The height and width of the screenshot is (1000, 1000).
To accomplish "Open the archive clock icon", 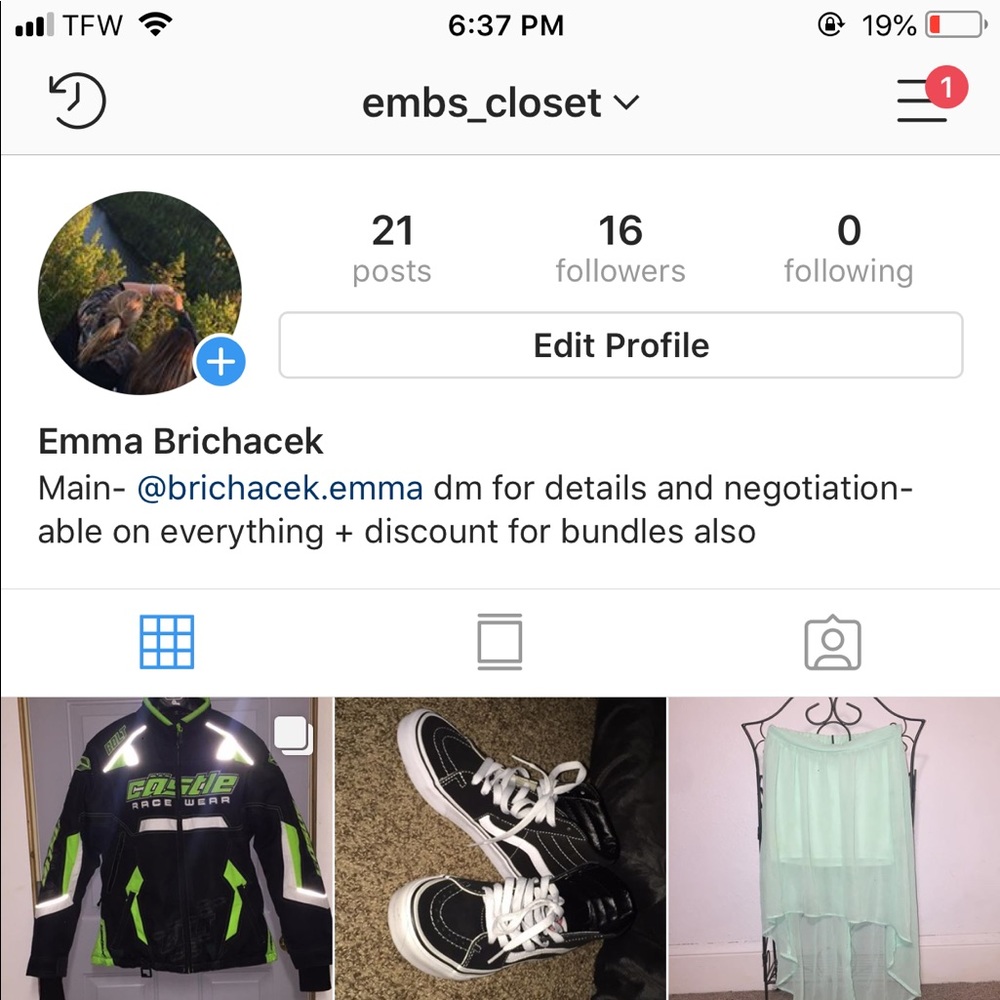I will [77, 102].
